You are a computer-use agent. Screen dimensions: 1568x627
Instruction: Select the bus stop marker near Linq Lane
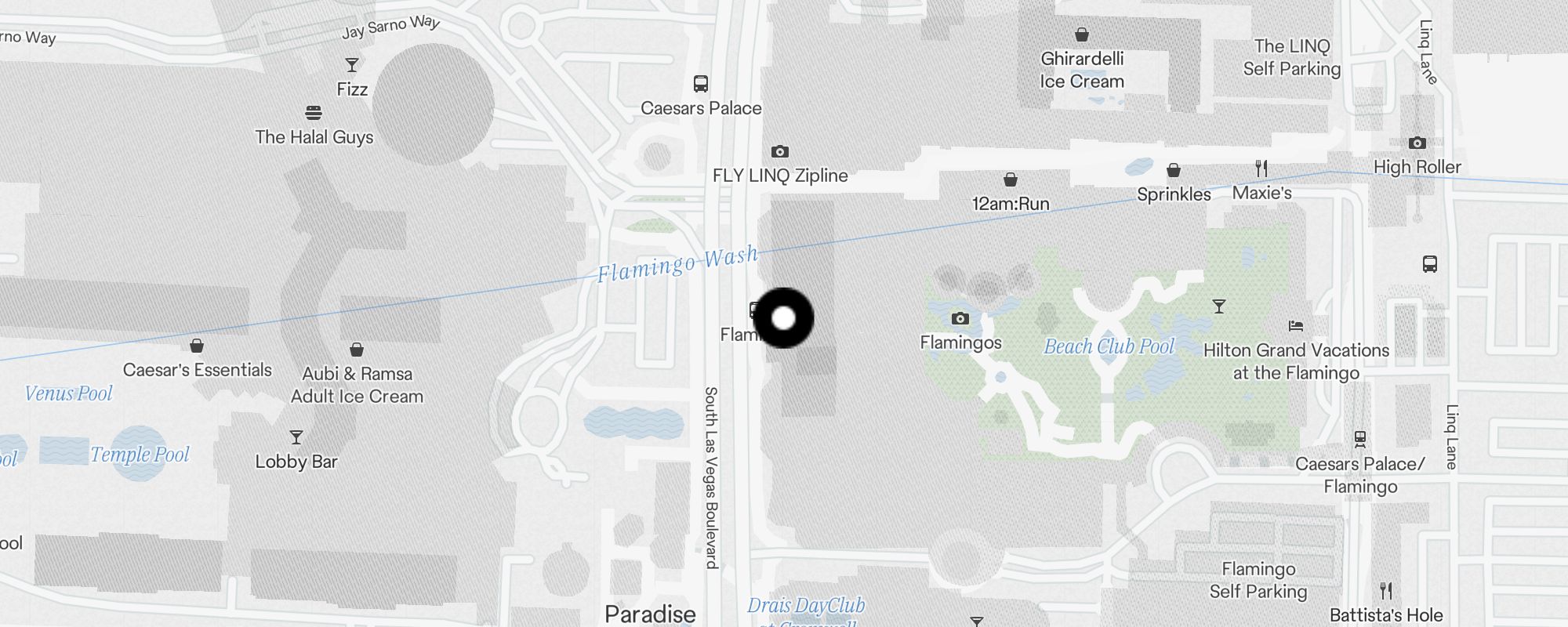coord(1430,264)
